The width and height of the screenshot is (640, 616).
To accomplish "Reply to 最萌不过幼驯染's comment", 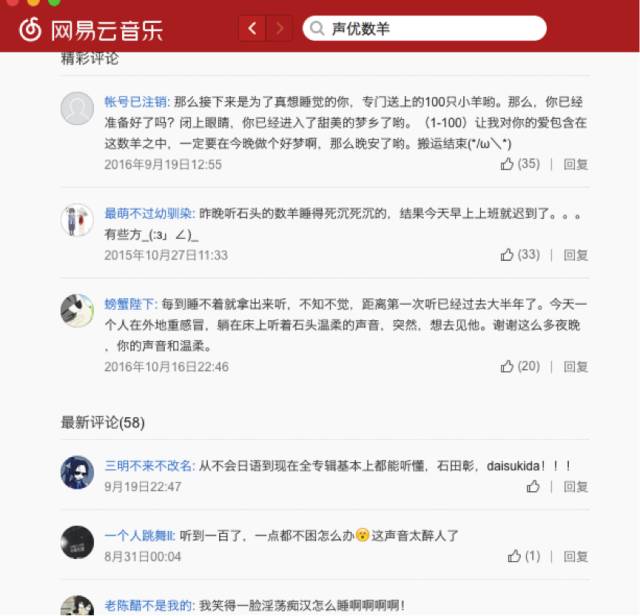I will coord(576,255).
